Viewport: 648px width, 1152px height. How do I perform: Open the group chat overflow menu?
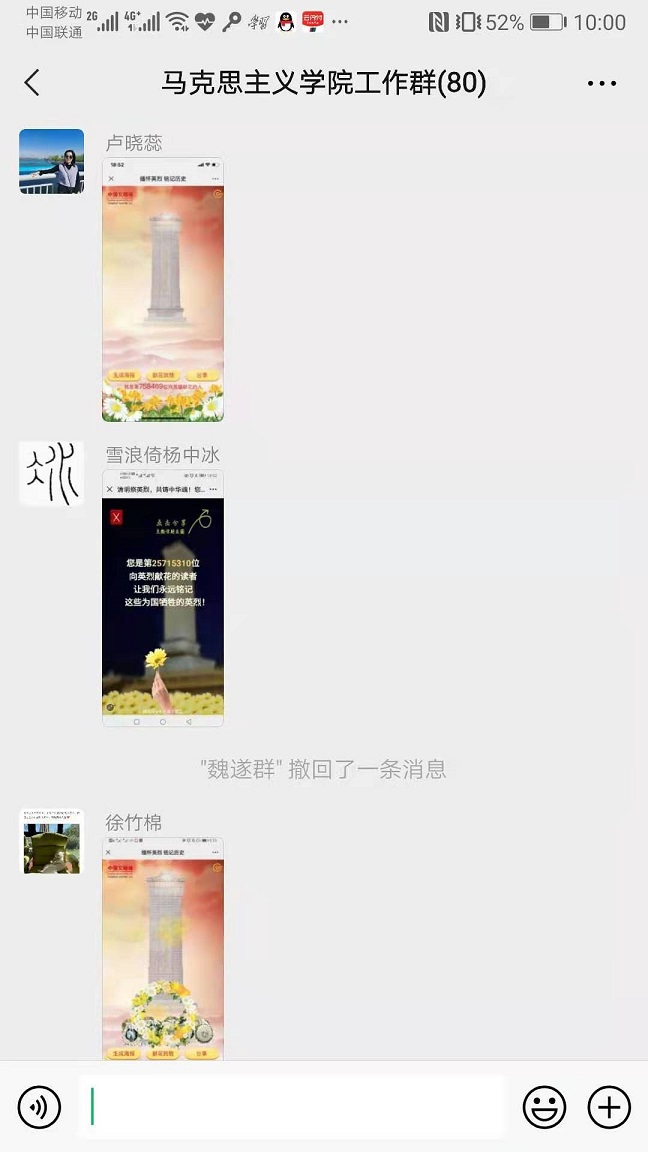[x=601, y=84]
